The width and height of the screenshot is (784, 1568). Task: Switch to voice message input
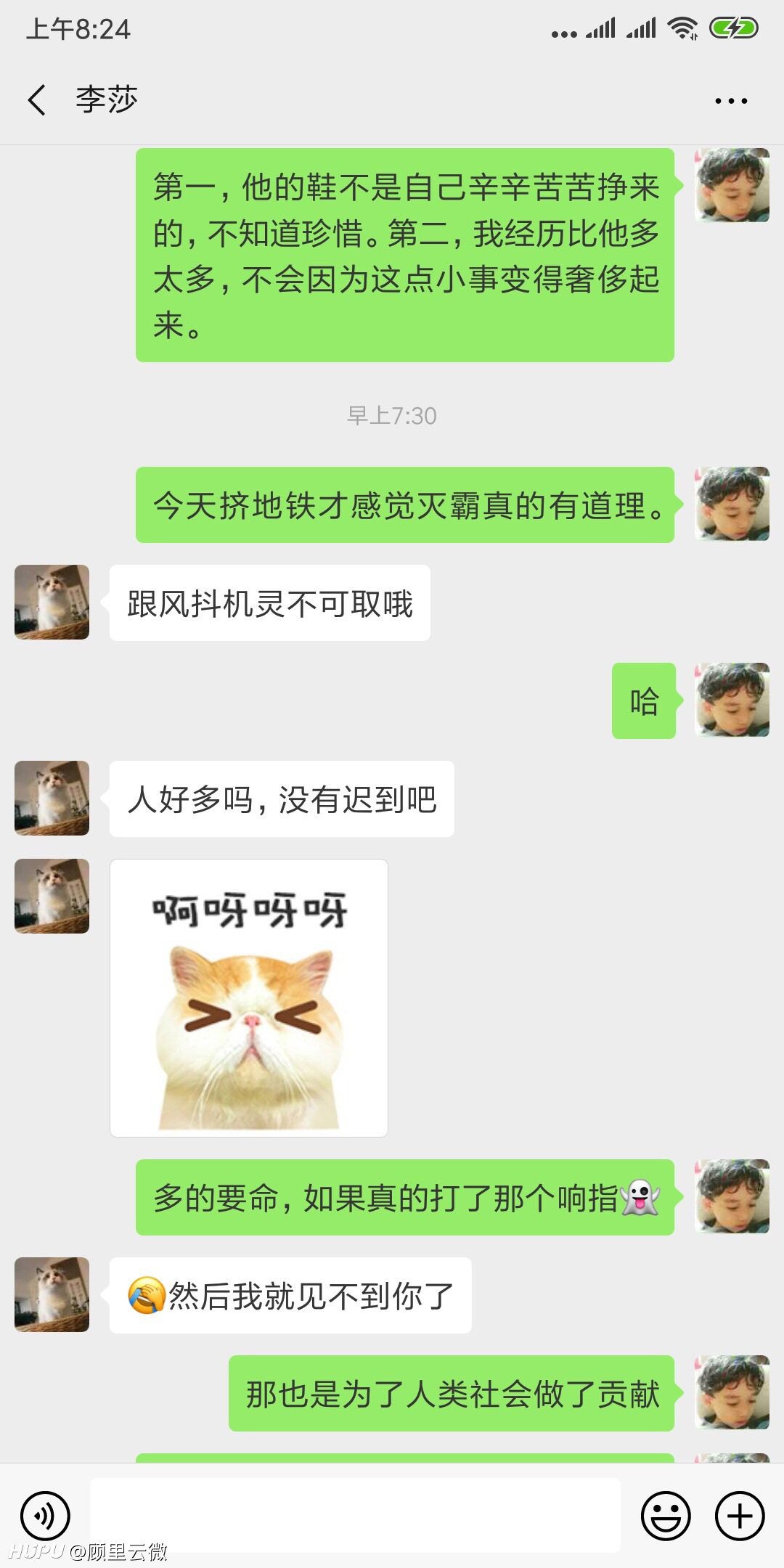pos(45,1516)
